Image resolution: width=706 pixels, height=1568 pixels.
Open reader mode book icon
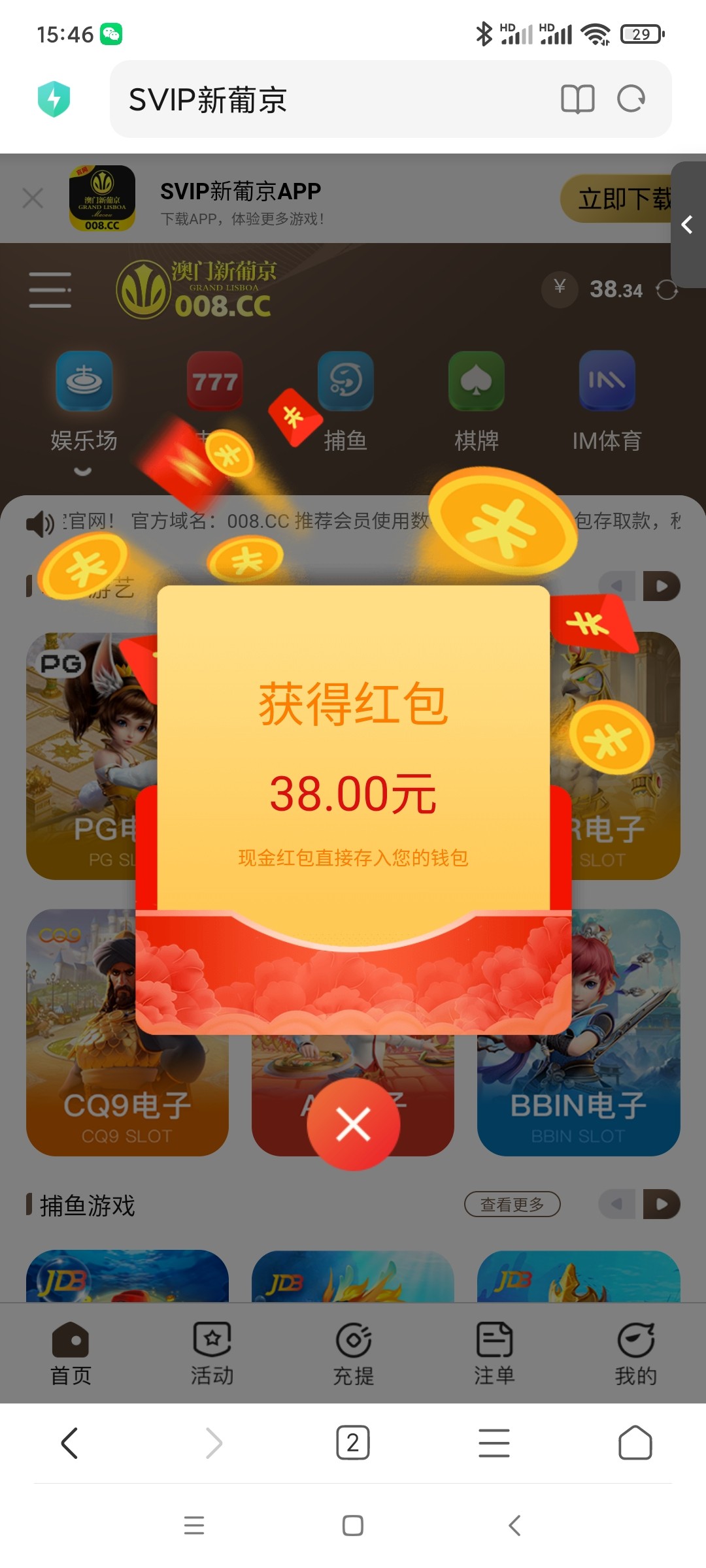coord(578,99)
